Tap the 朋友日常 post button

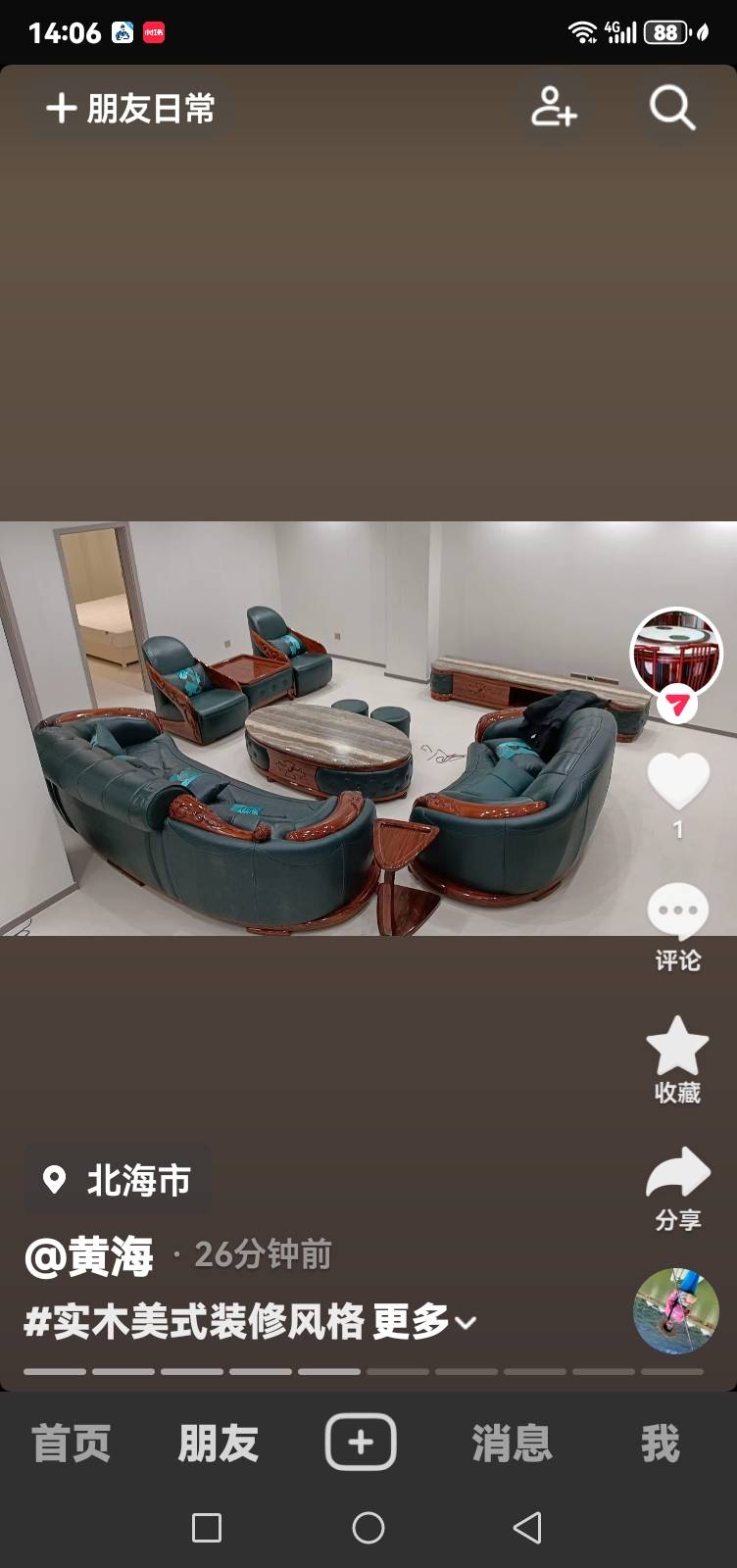129,108
